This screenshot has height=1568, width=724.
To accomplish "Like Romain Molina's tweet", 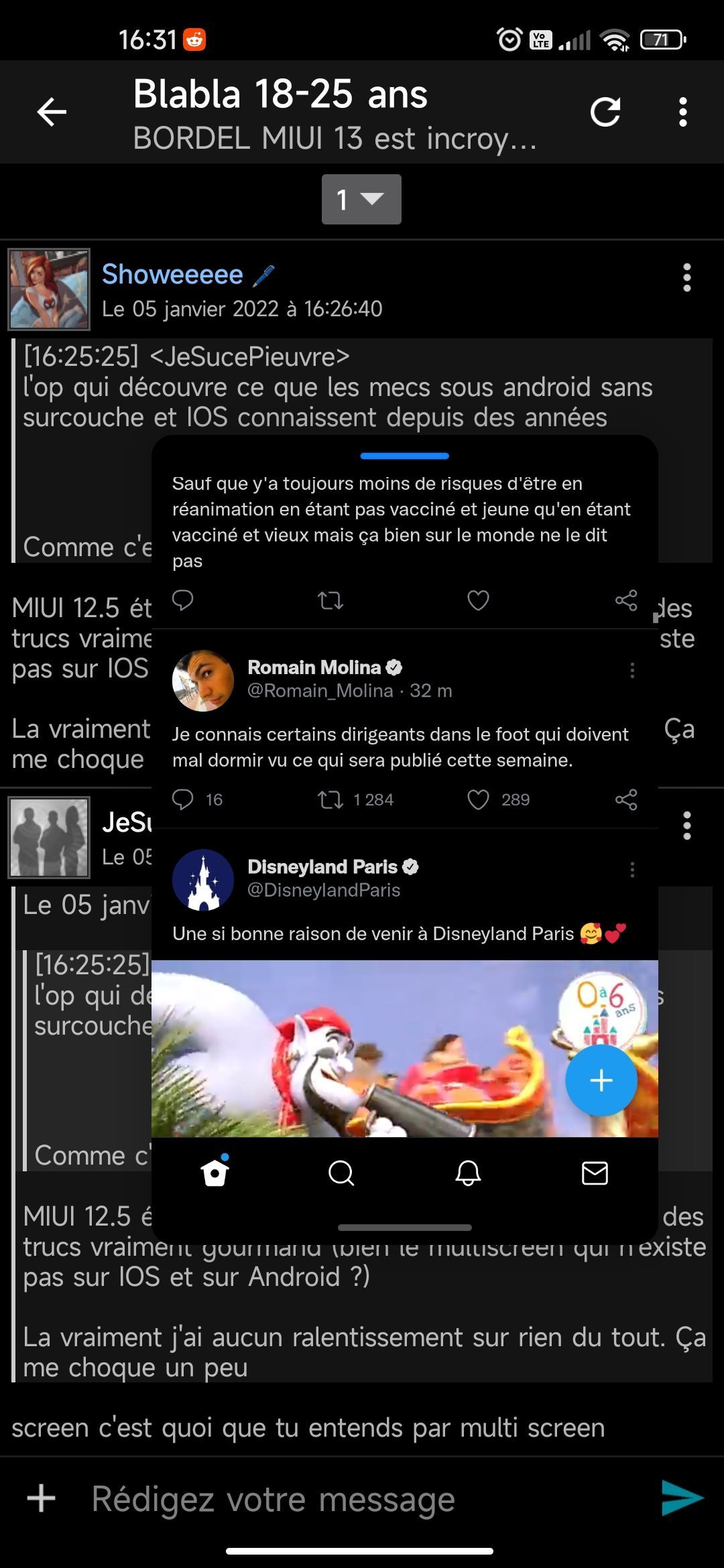I will tap(478, 799).
